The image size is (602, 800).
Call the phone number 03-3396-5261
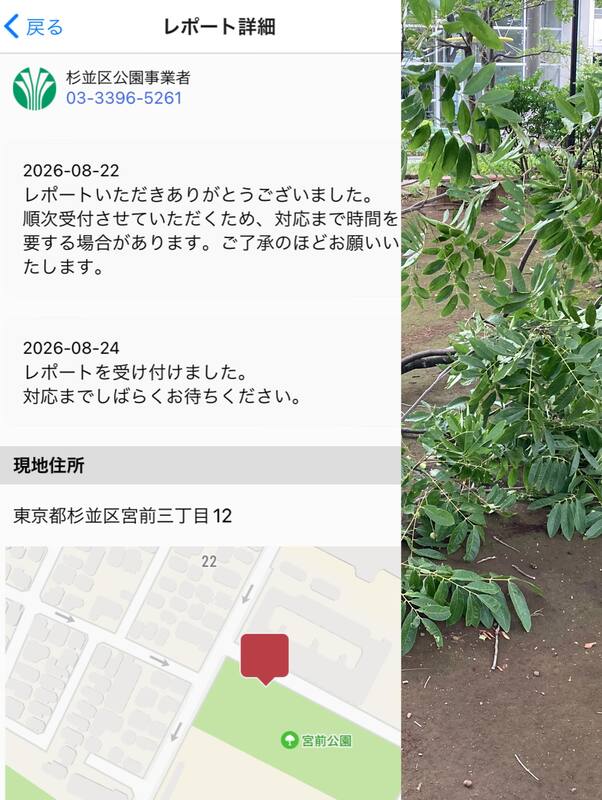[124, 98]
